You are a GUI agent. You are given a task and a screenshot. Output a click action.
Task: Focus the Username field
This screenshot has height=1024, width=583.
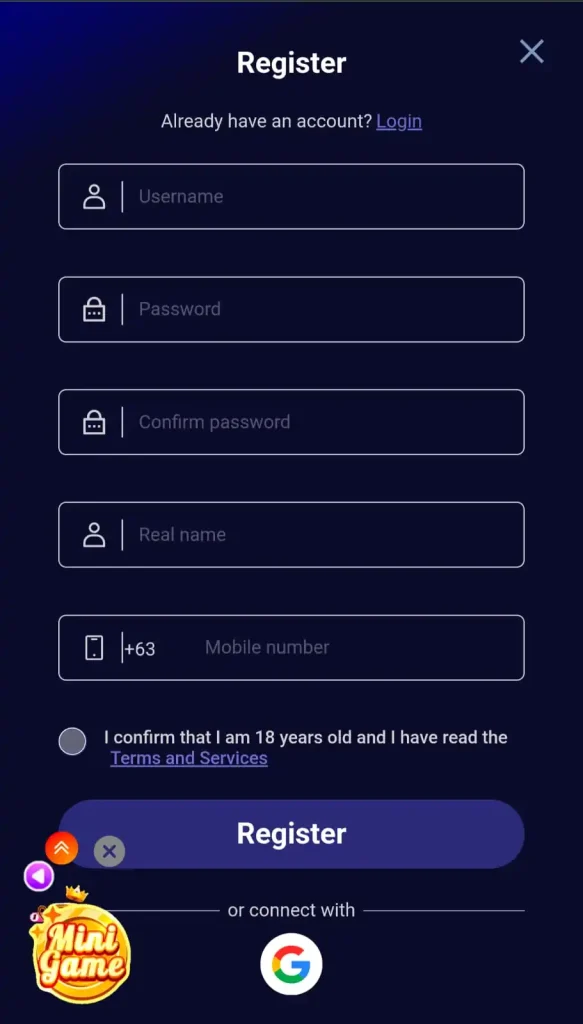[x=291, y=197]
